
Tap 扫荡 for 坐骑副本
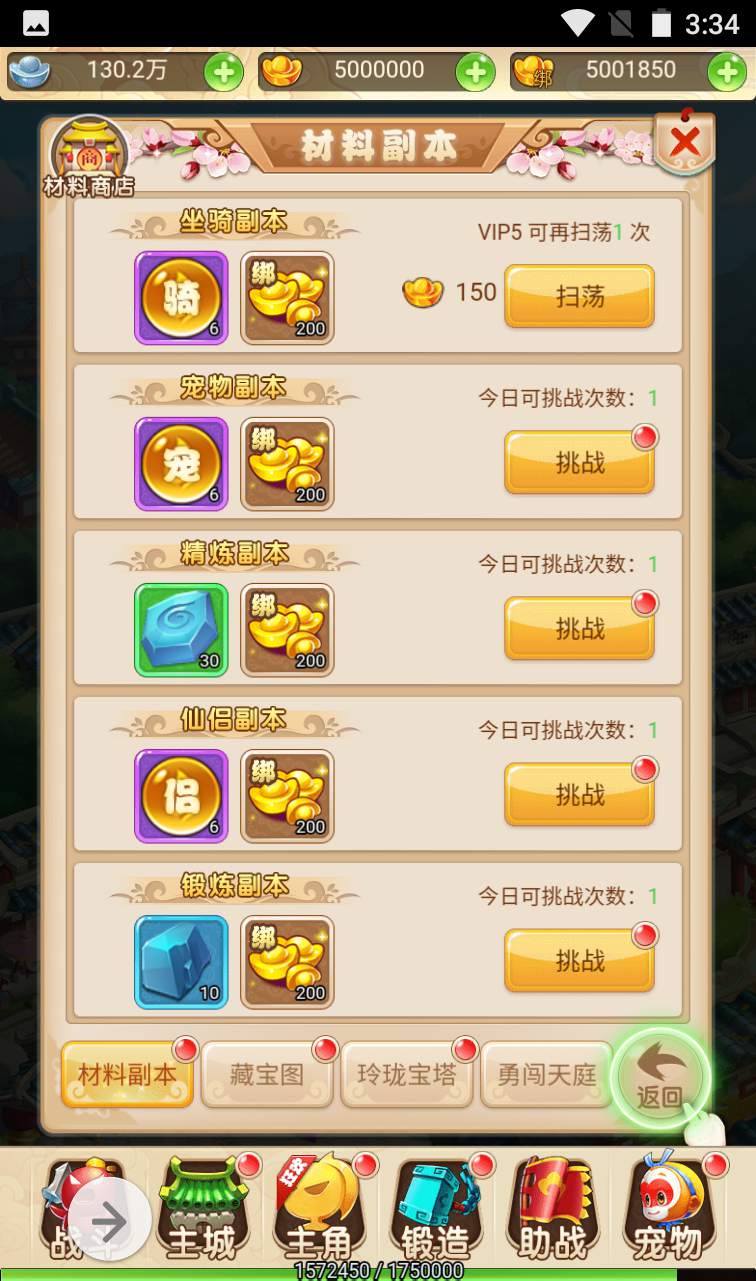(x=579, y=296)
